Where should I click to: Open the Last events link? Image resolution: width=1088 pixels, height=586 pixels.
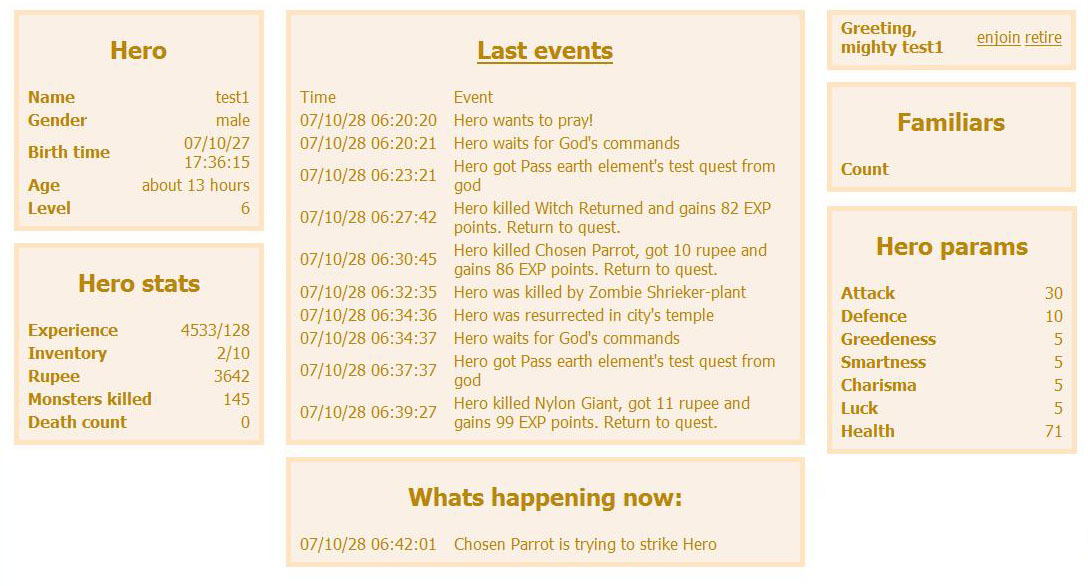click(x=545, y=51)
